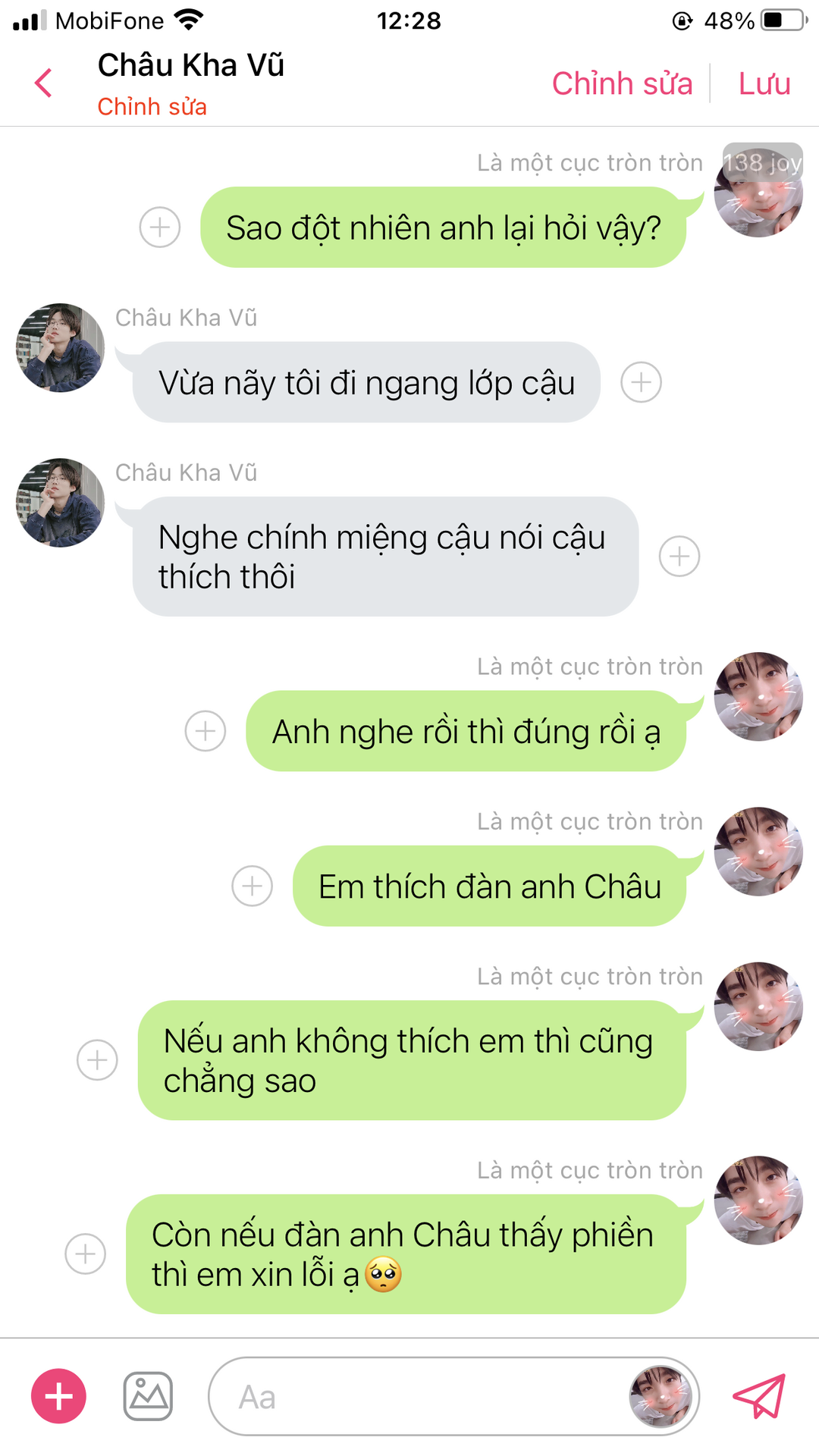Tap the red Chỉnh sửa under the name

152,107
